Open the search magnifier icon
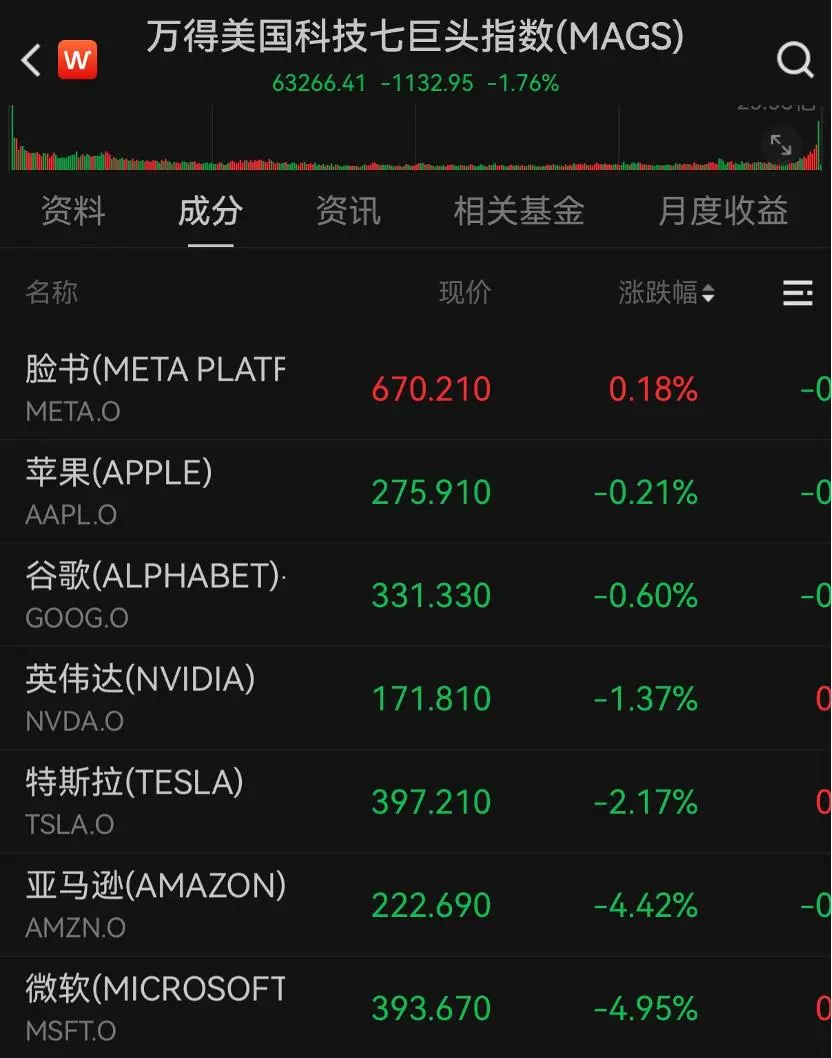The height and width of the screenshot is (1058, 832). (795, 60)
